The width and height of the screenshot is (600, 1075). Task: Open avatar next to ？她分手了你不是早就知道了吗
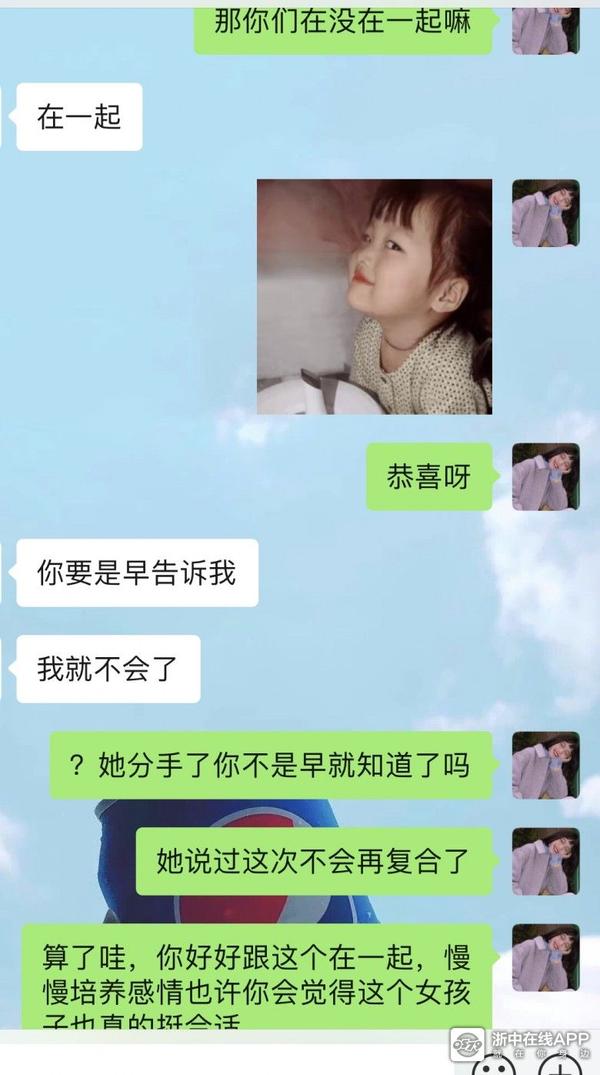coord(545,765)
